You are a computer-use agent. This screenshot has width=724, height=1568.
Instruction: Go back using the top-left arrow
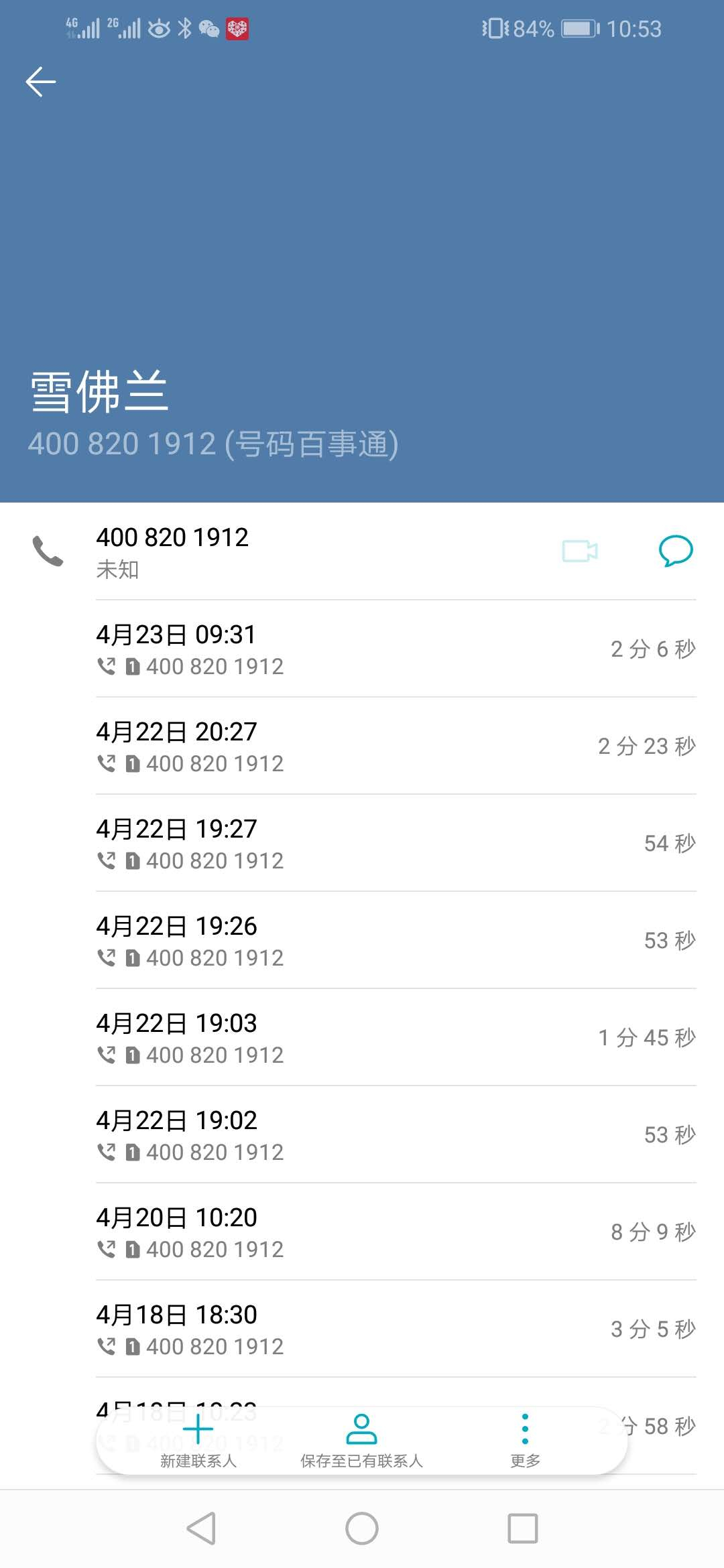pos(40,82)
